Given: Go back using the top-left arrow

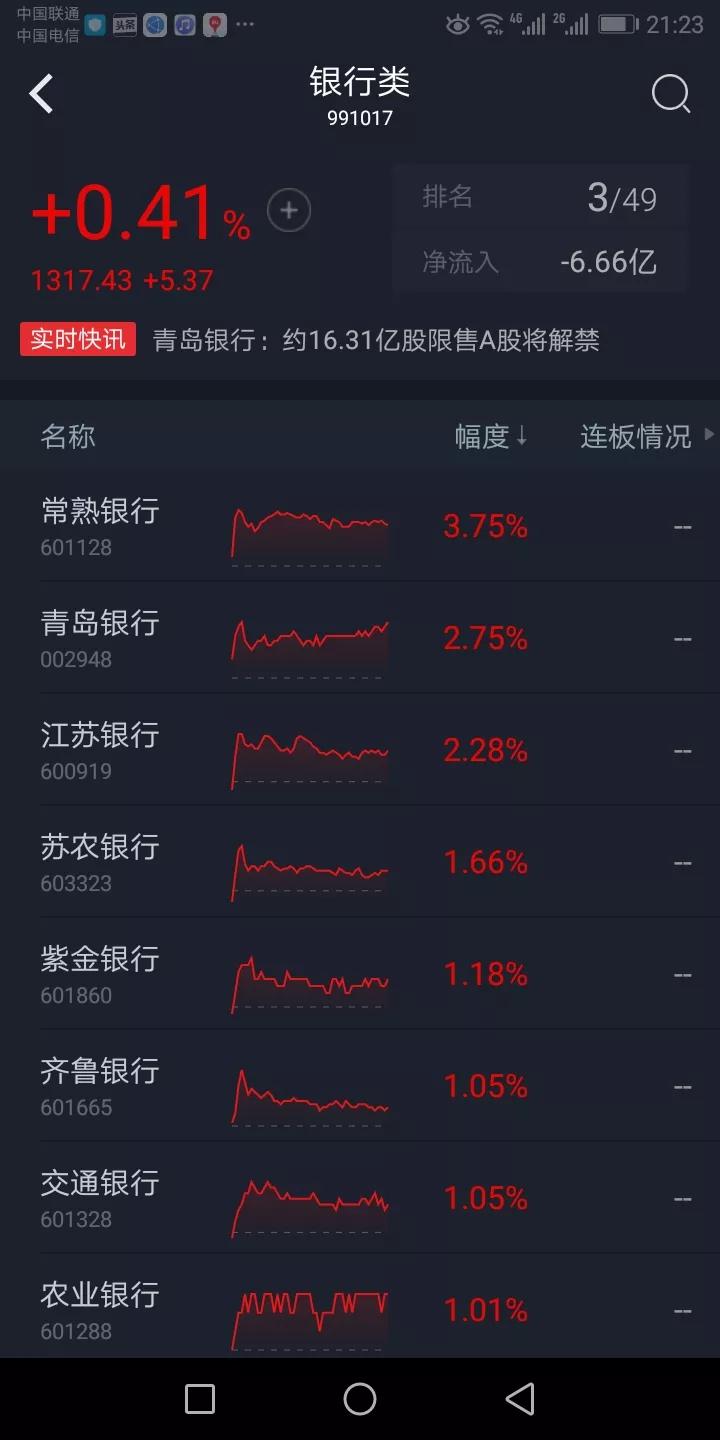Looking at the screenshot, I should pyautogui.click(x=41, y=95).
